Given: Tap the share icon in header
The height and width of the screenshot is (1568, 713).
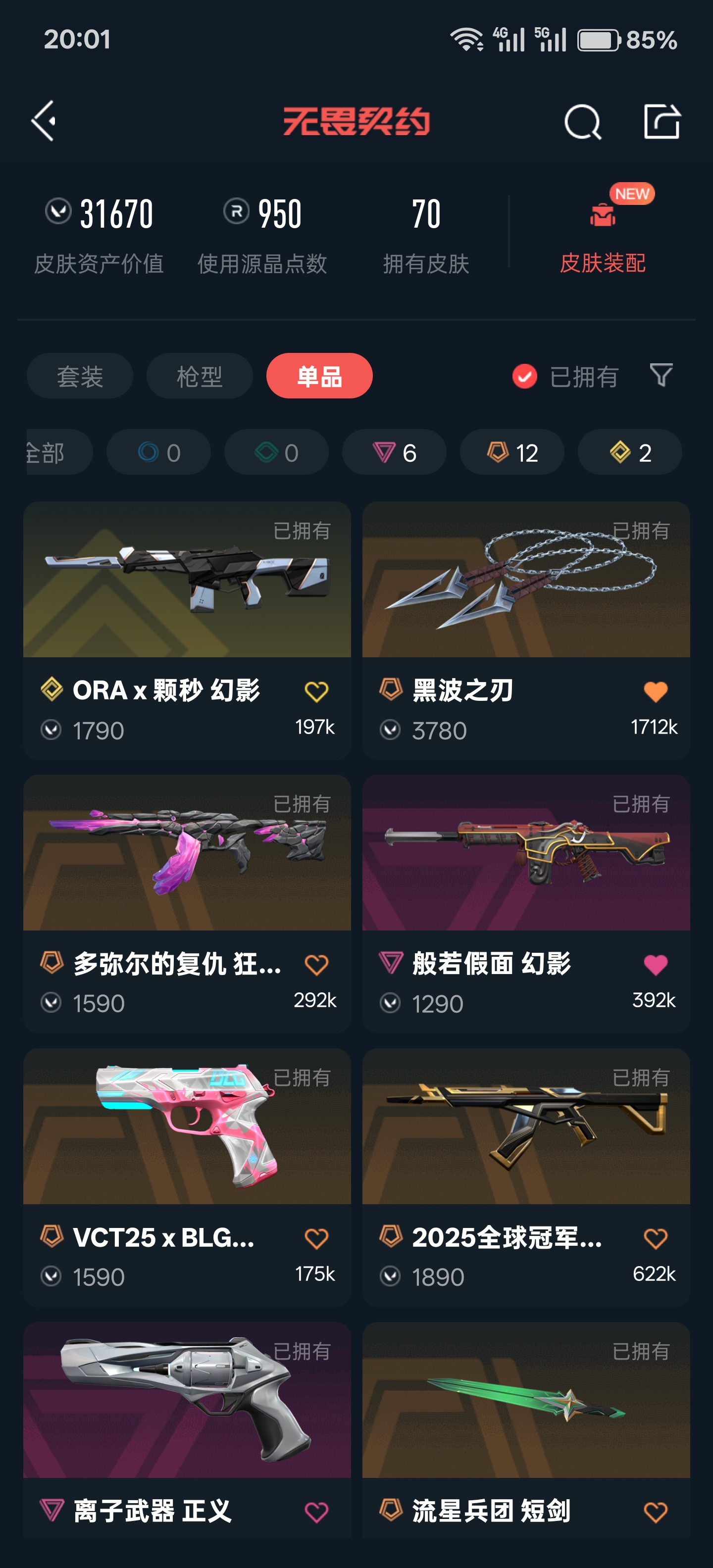Looking at the screenshot, I should pos(662,121).
